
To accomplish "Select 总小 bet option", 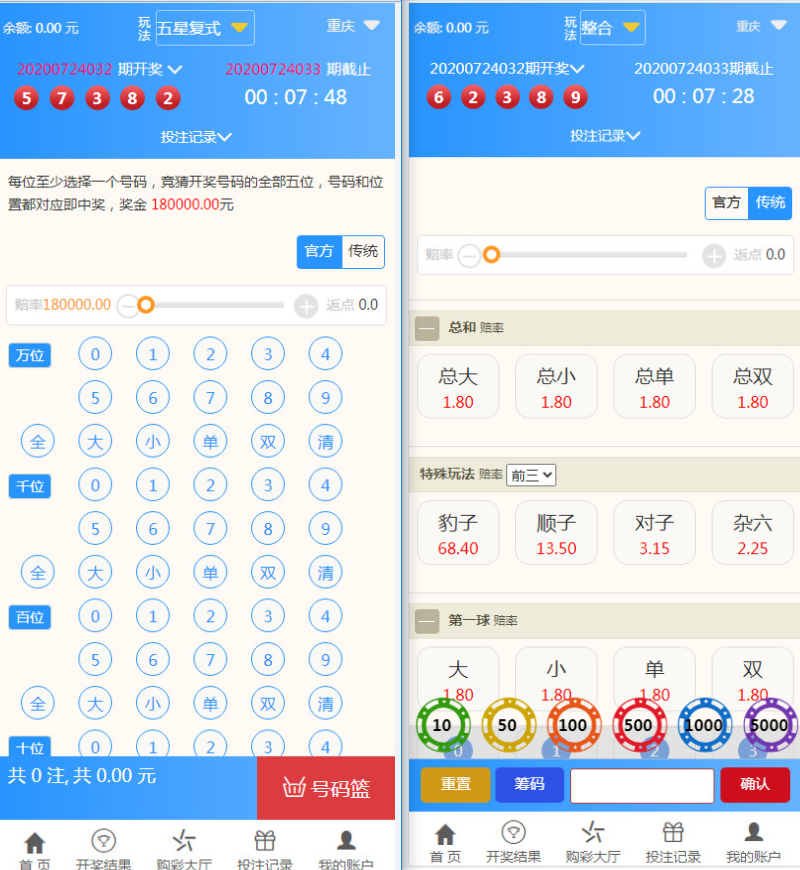I will coord(556,387).
